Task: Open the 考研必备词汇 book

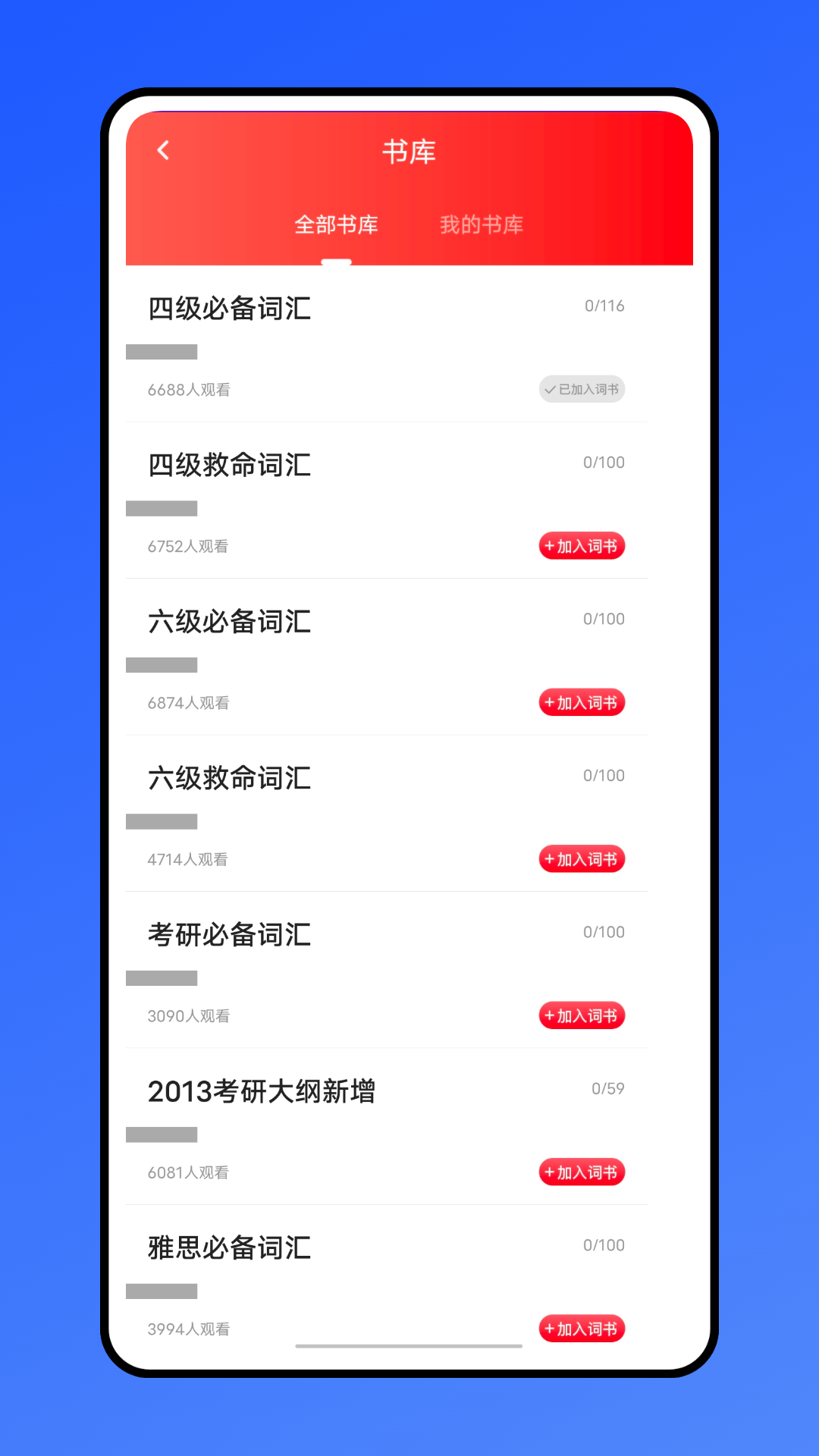Action: point(230,934)
